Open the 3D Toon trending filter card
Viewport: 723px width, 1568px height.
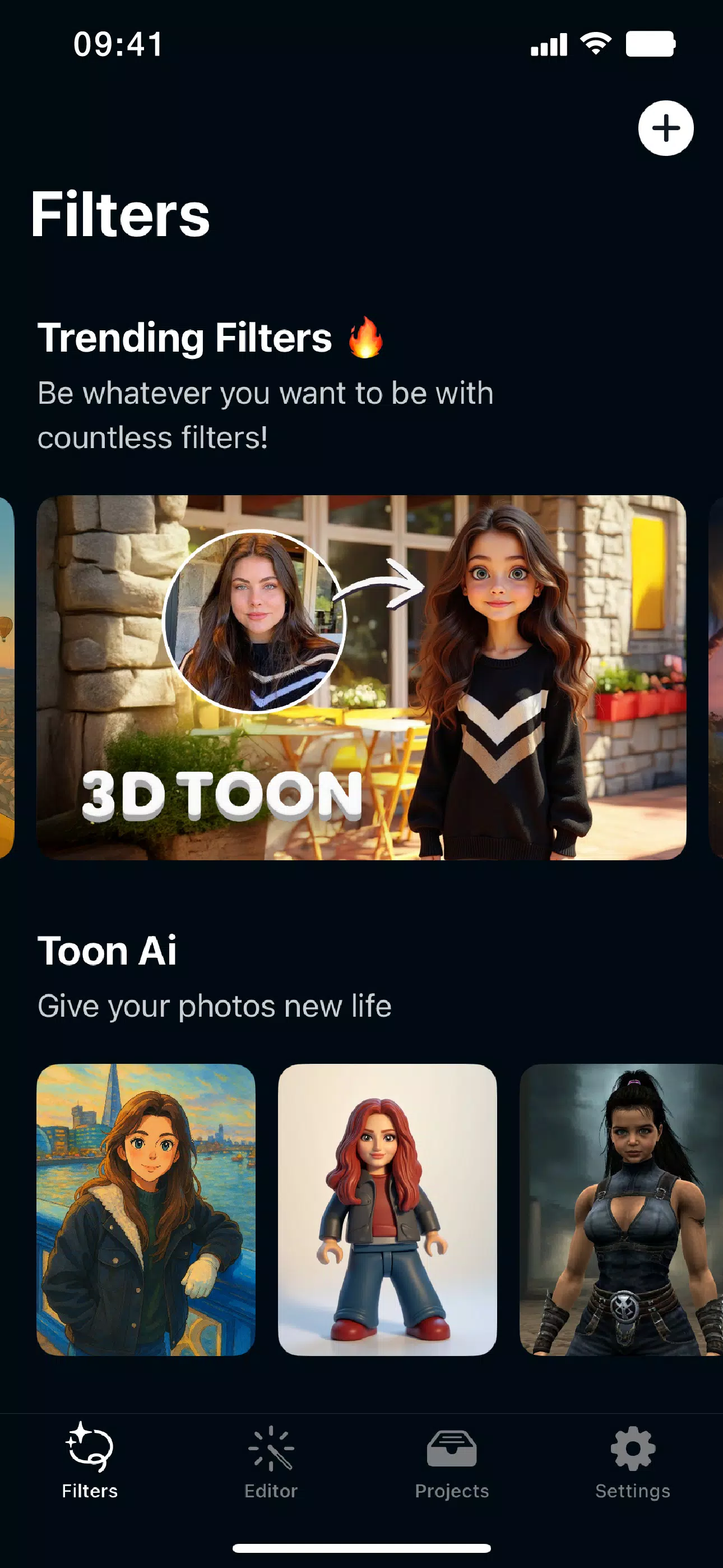361,677
